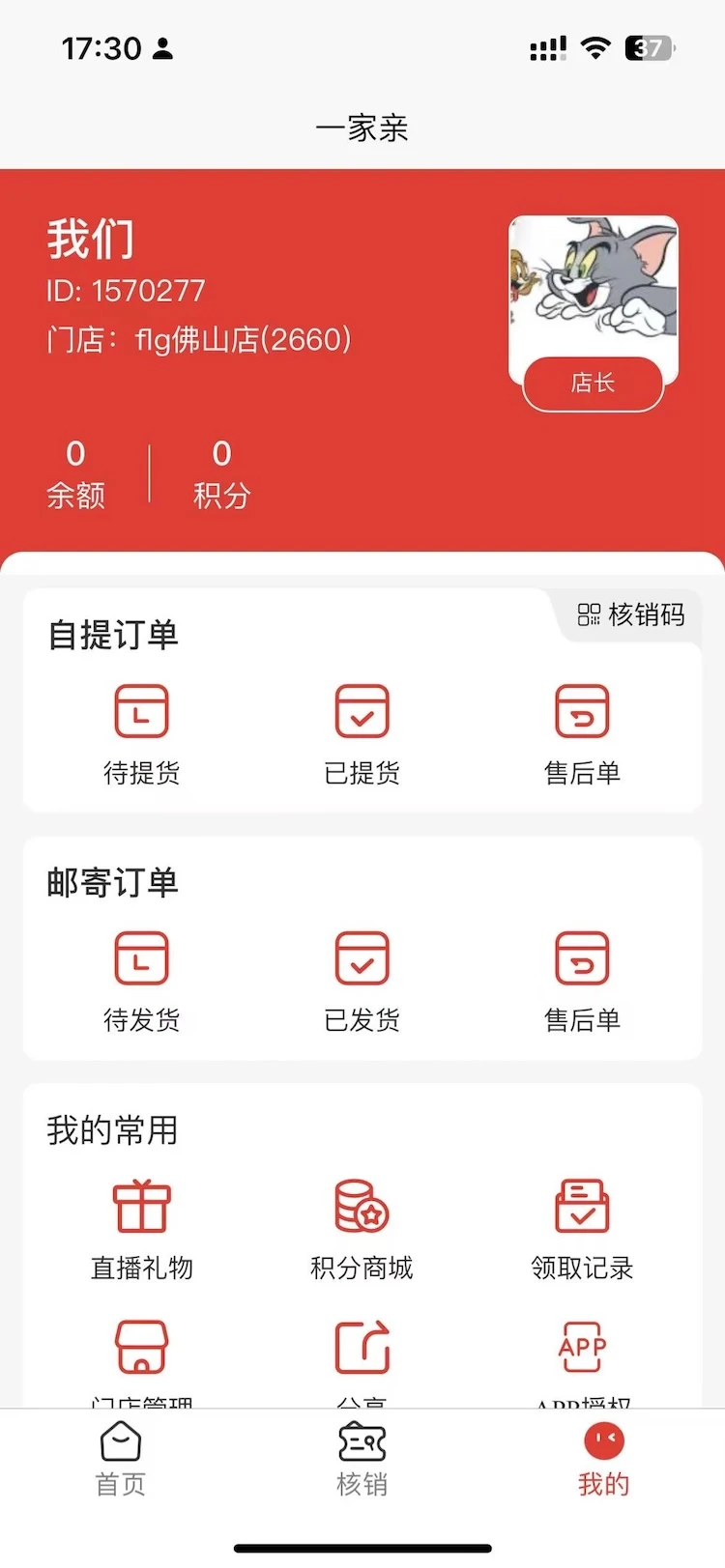View 积分 points details
725x1568 pixels.
point(222,474)
